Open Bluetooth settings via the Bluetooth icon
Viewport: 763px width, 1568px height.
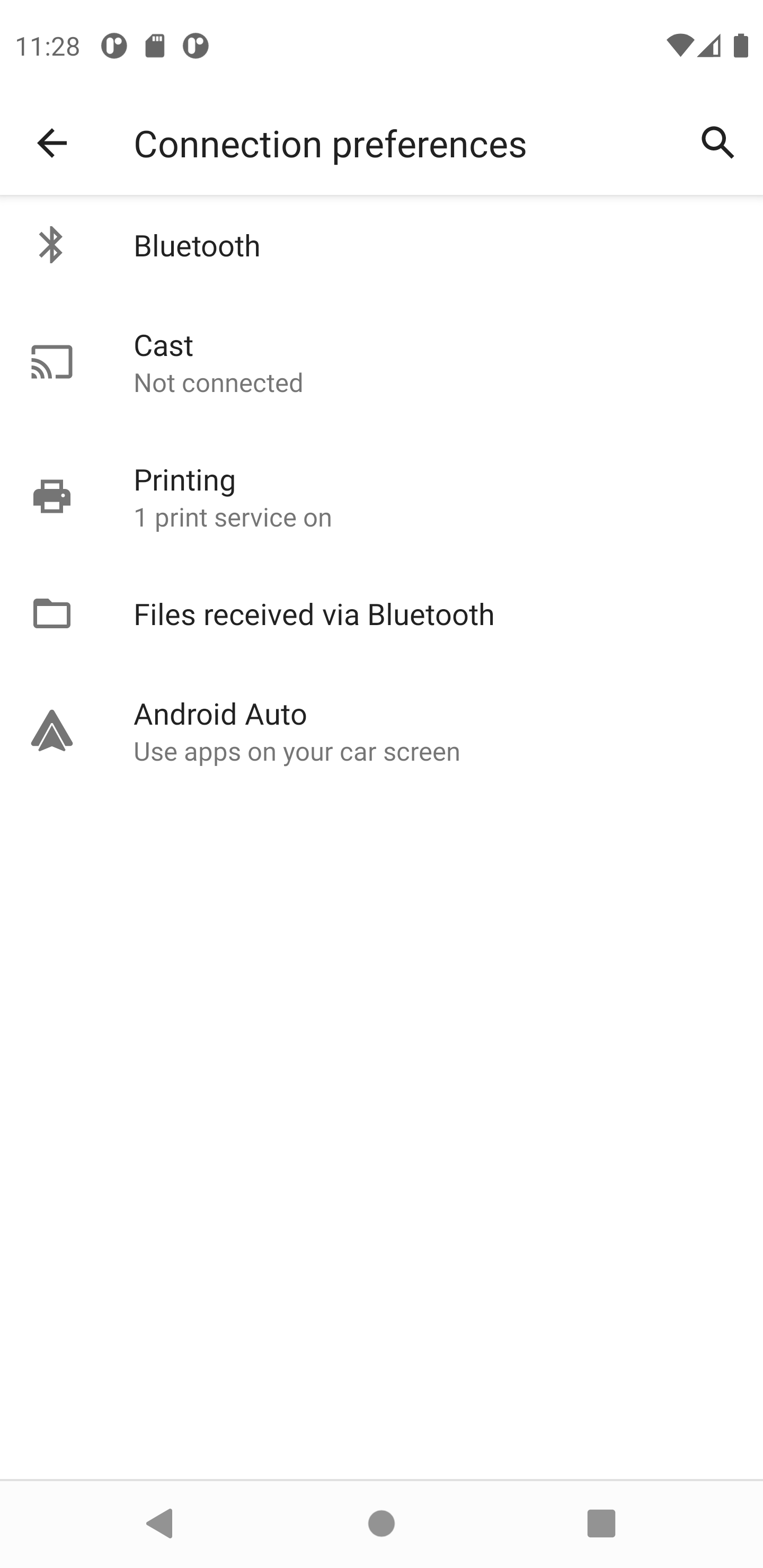tap(51, 245)
